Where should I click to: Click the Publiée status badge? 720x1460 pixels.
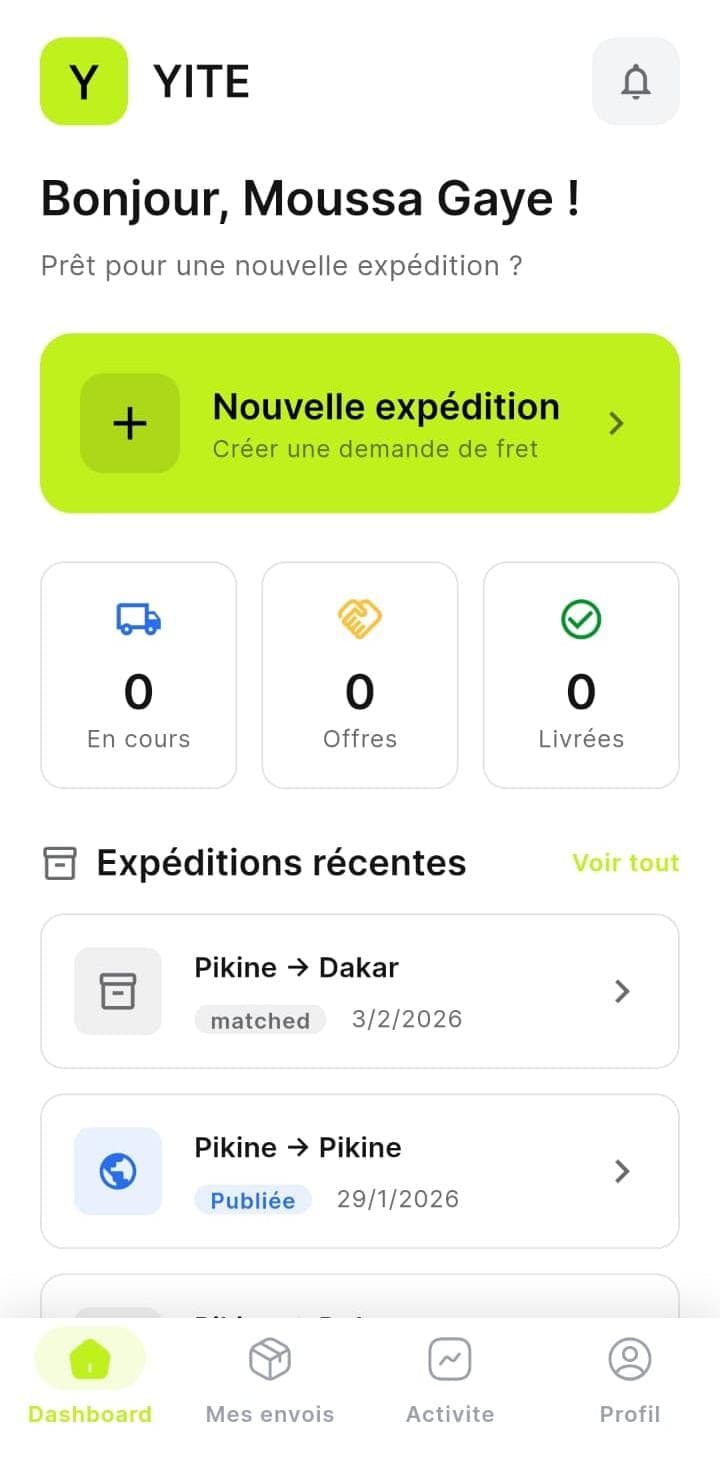click(253, 1199)
